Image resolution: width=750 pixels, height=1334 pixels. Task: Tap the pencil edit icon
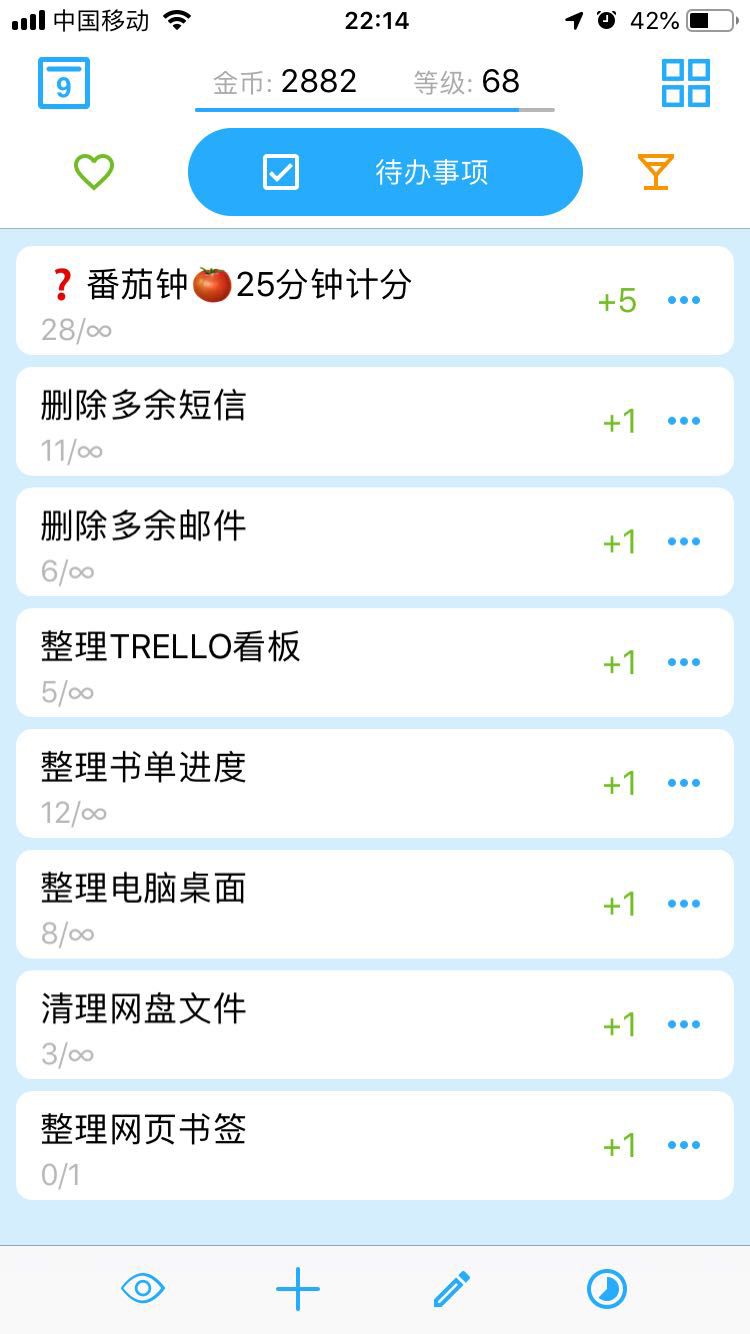tap(452, 1289)
